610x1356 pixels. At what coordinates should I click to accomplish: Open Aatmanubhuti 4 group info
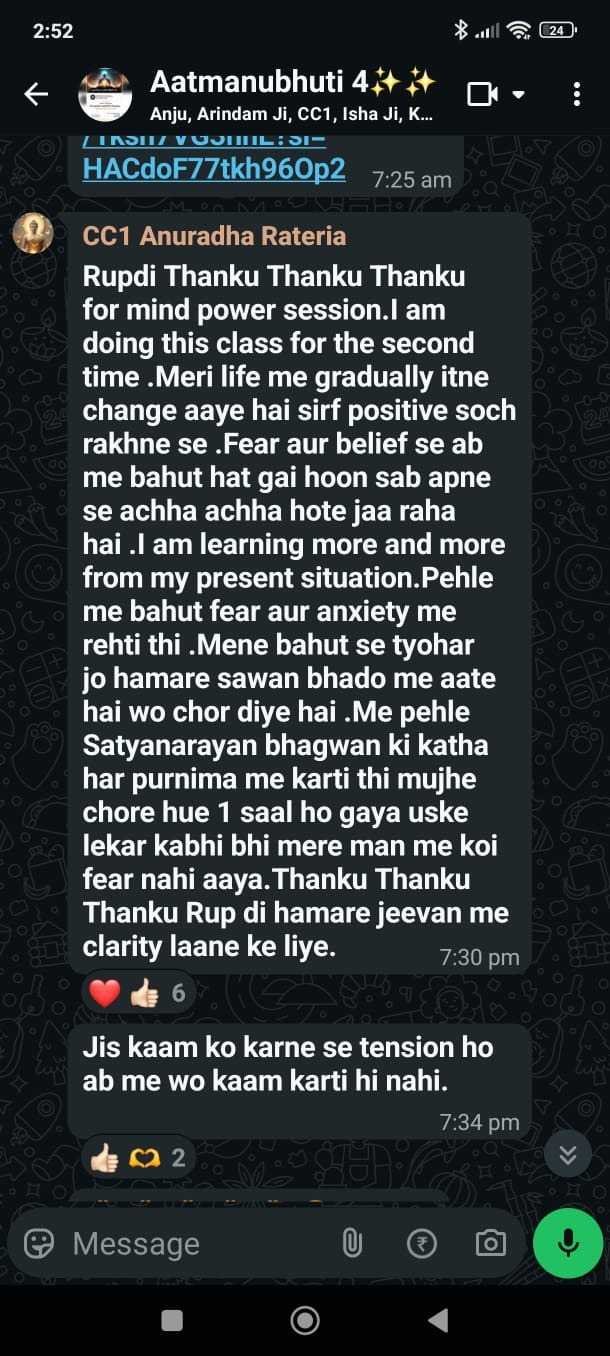pyautogui.click(x=290, y=94)
